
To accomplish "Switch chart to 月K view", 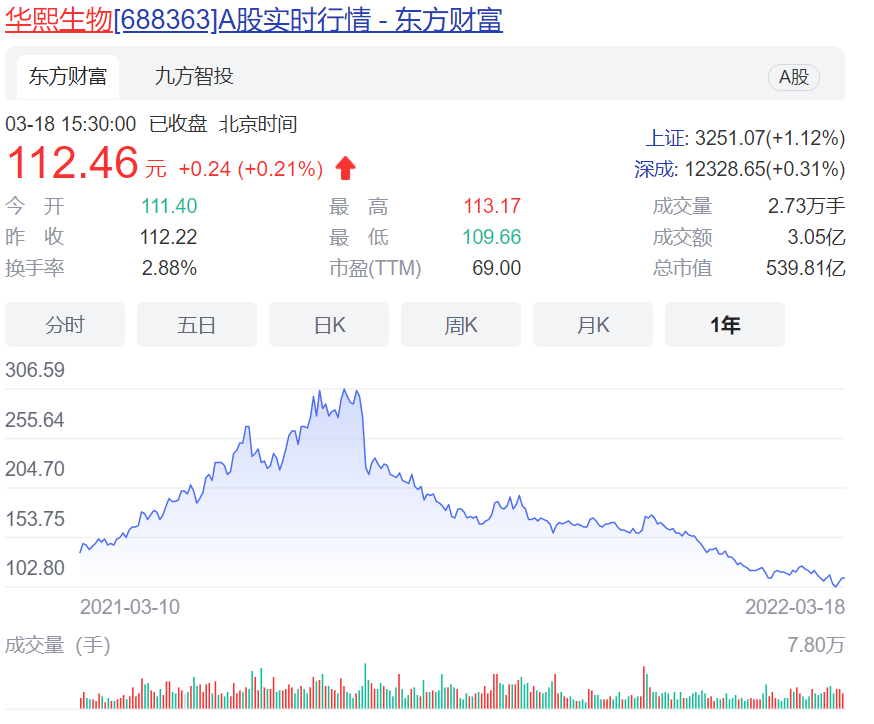I will click(x=593, y=325).
